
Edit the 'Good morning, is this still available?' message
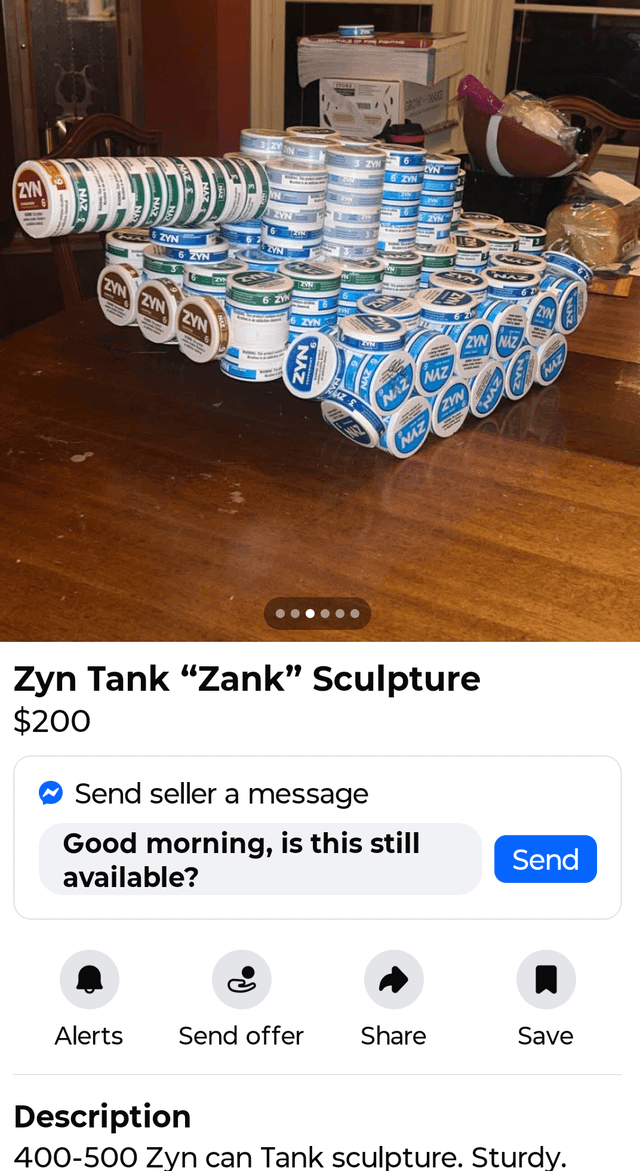point(260,859)
